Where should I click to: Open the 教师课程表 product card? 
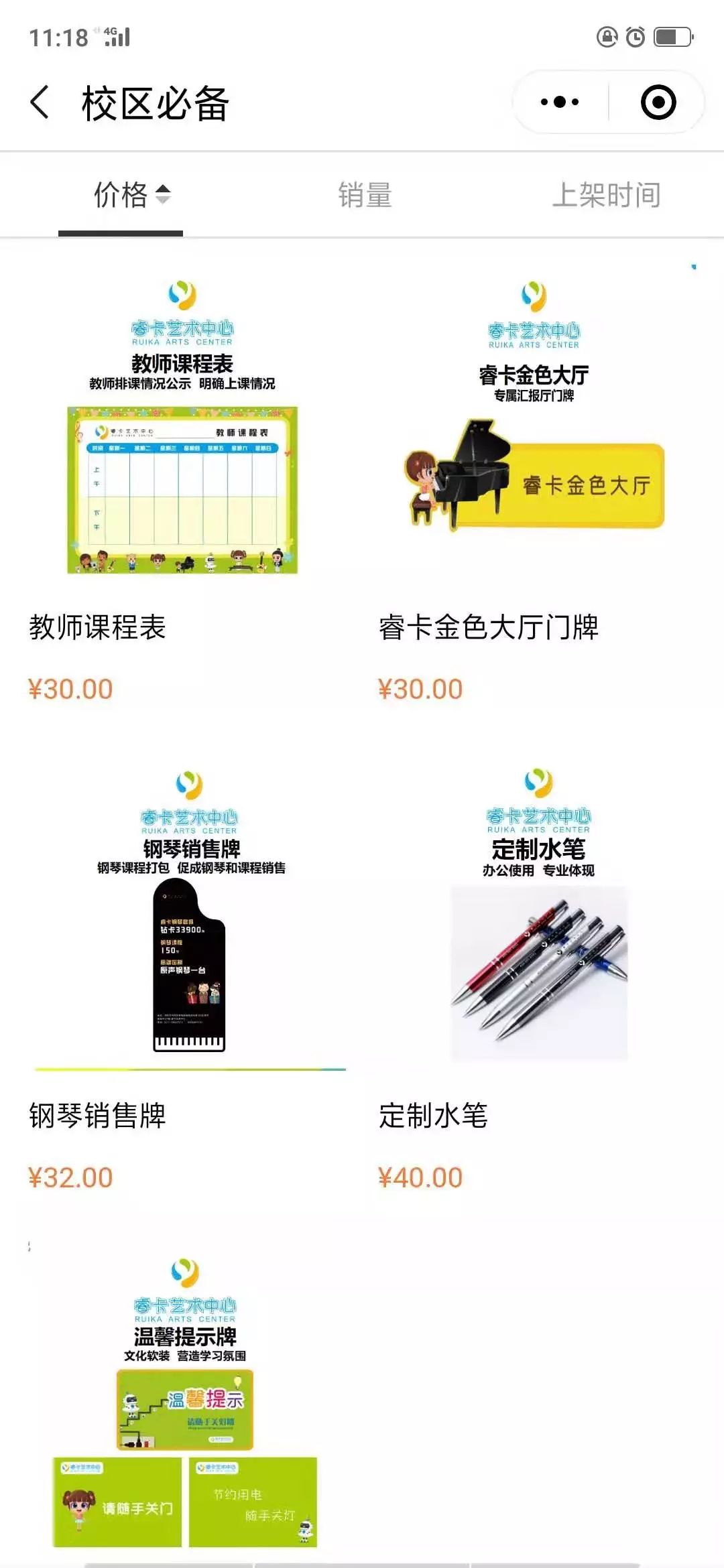click(x=182, y=469)
